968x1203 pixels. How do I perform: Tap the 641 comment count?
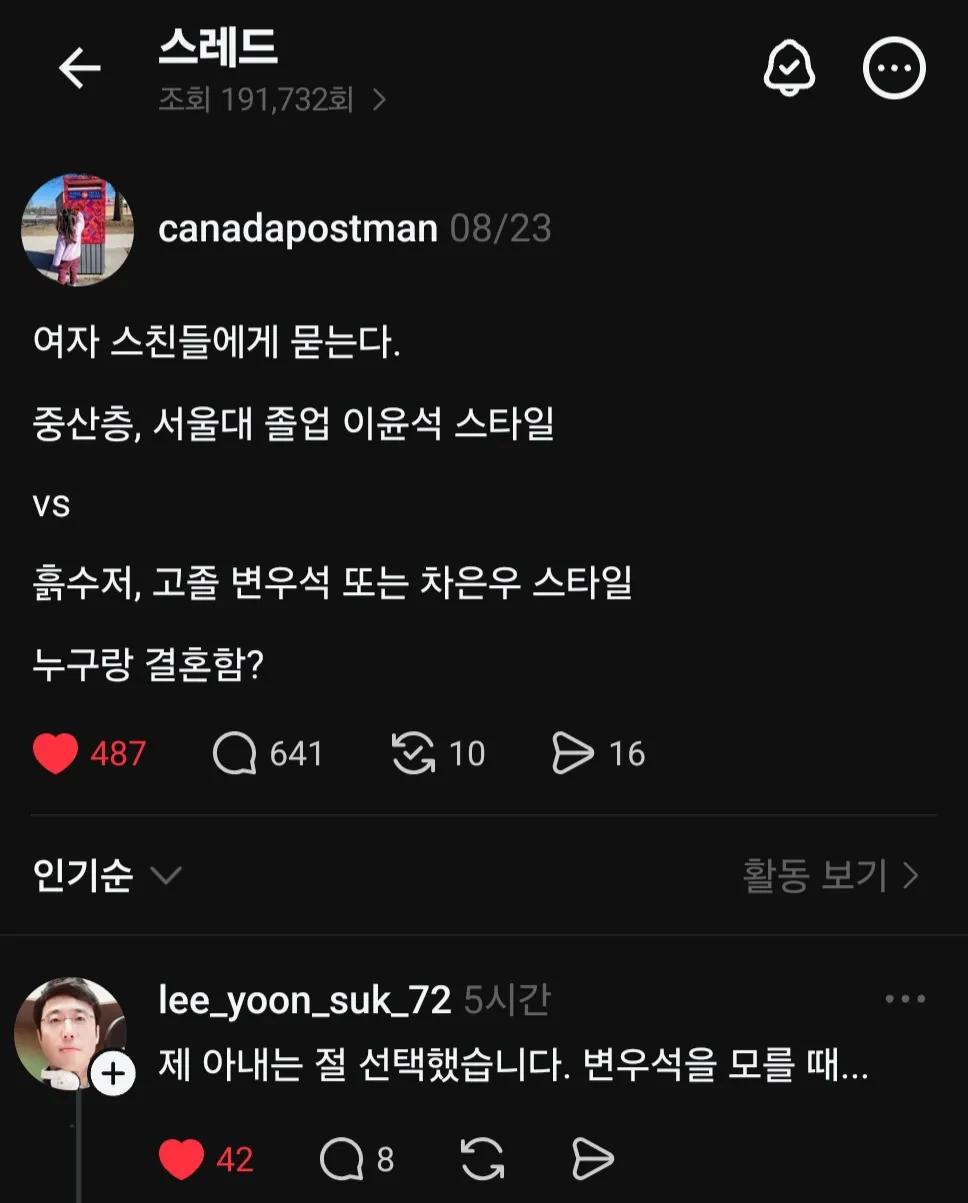(294, 754)
